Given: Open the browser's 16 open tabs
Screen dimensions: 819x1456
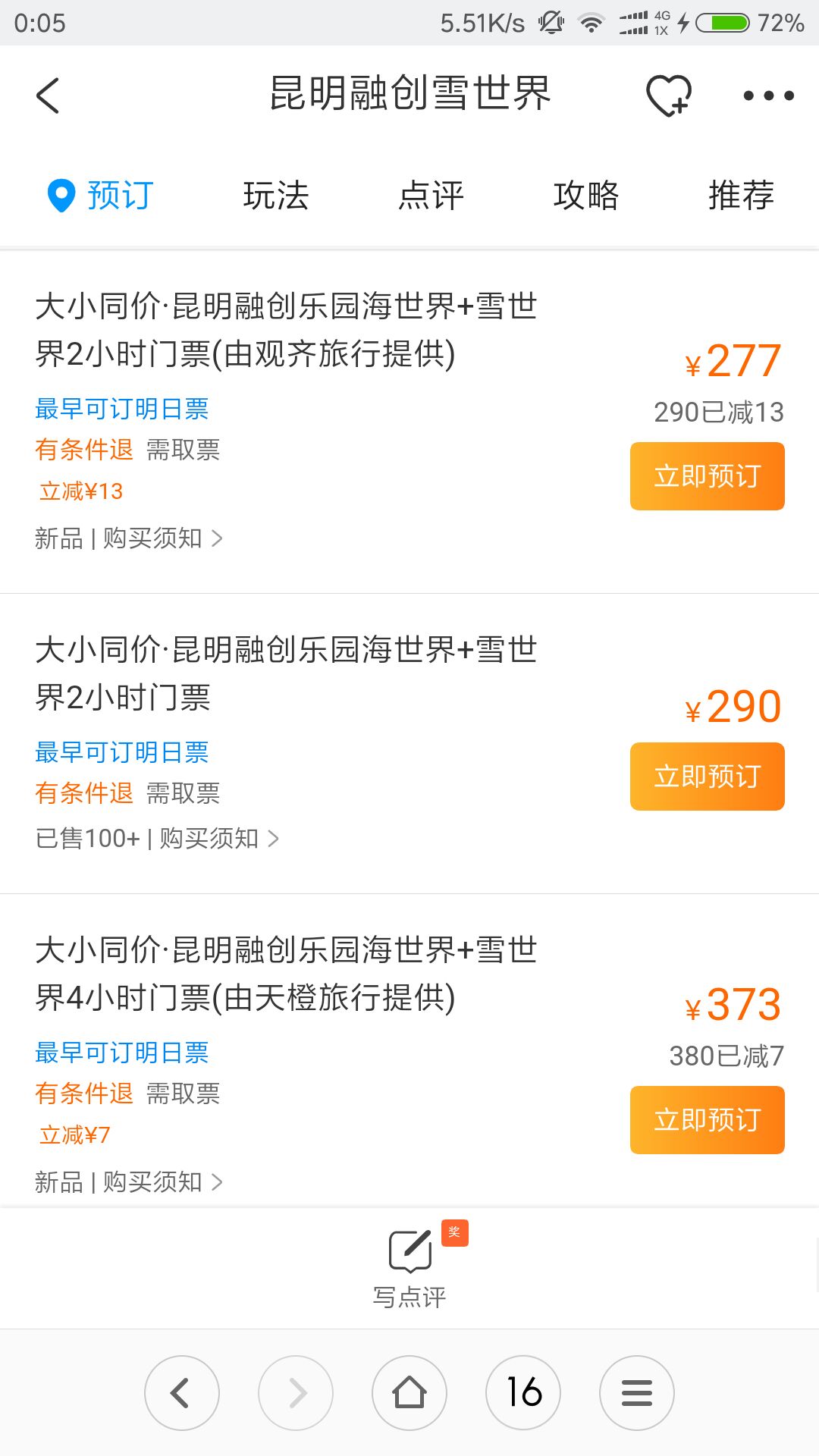Looking at the screenshot, I should [x=523, y=1393].
